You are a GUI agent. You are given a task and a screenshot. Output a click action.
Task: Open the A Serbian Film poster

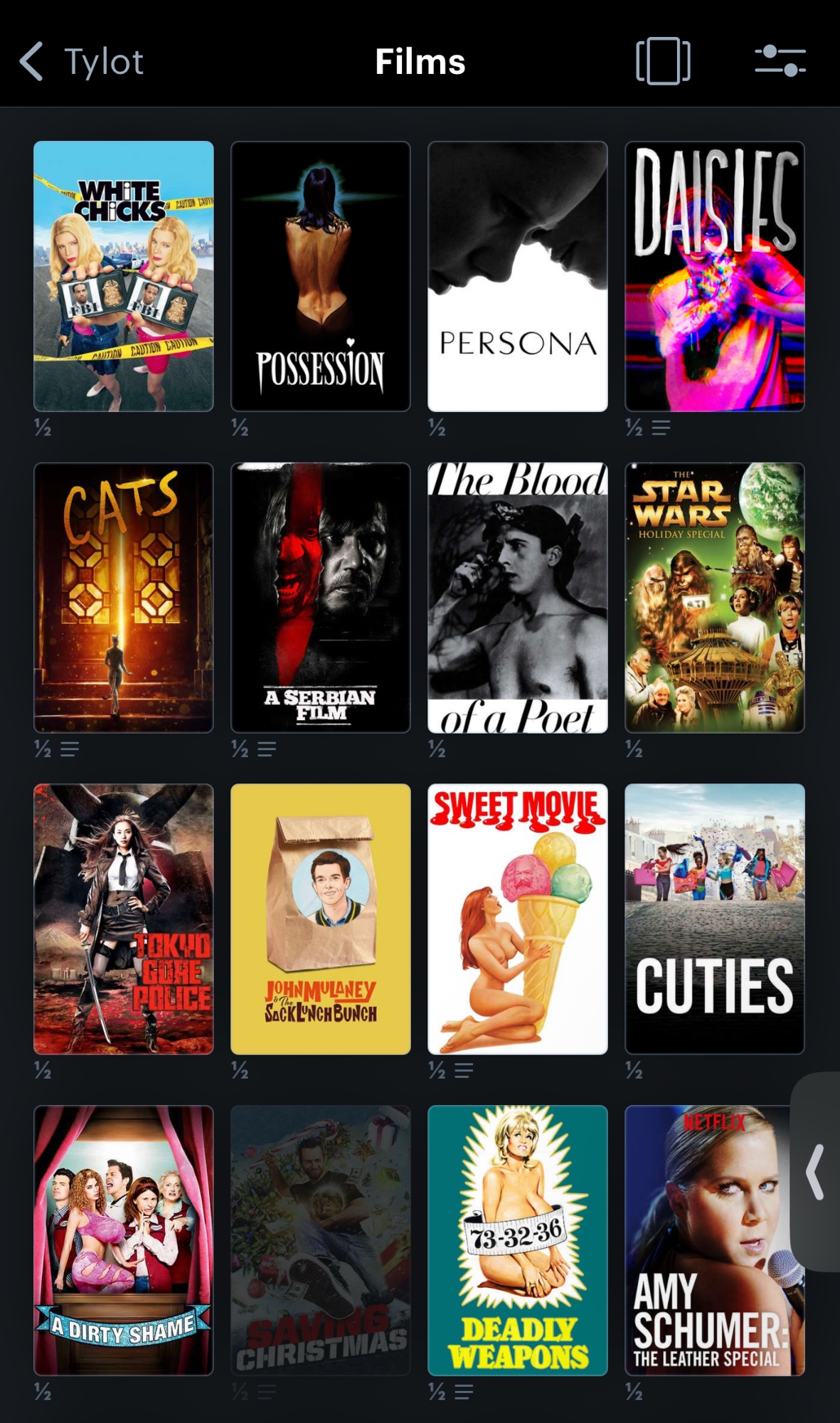(x=321, y=598)
